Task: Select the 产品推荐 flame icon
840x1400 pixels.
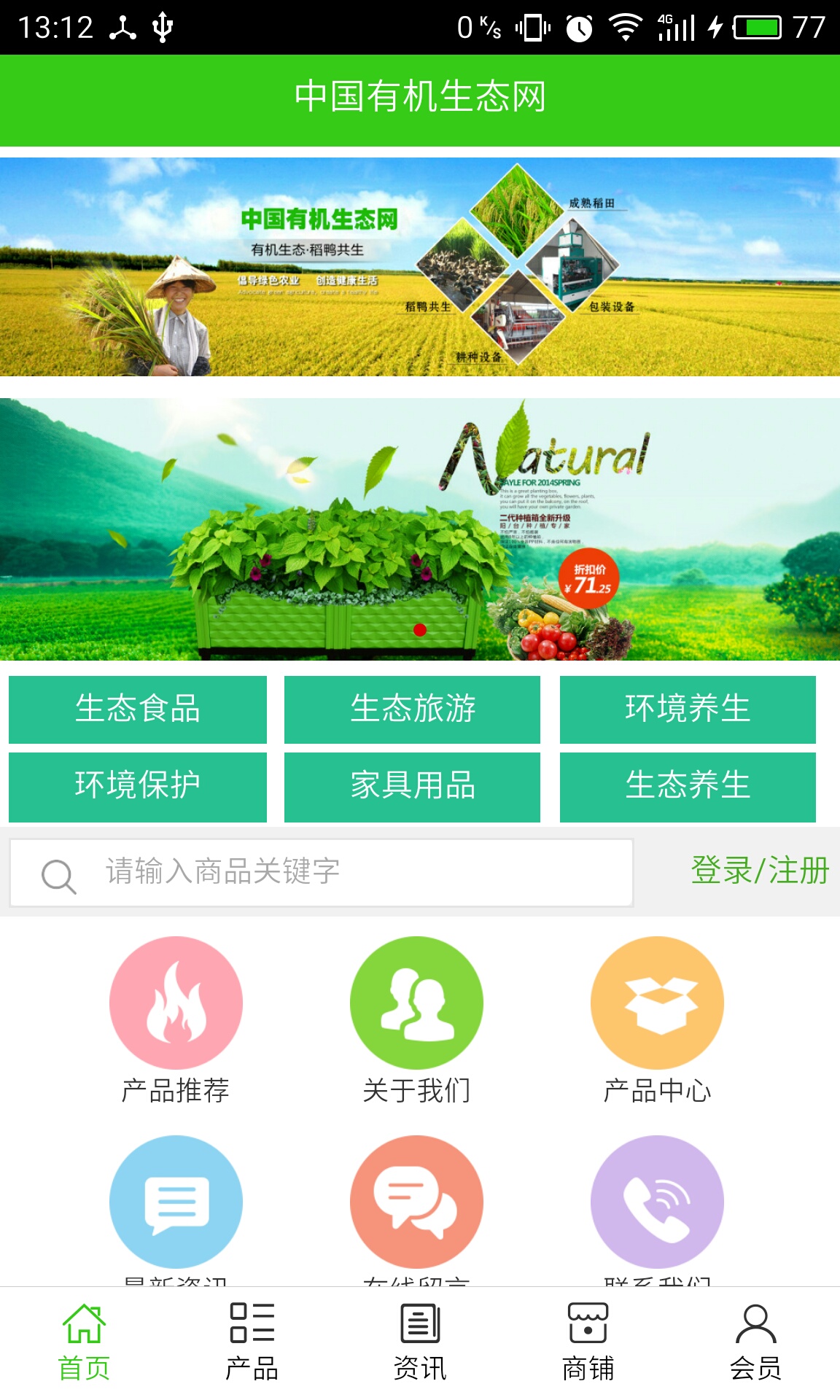Action: point(176,1003)
